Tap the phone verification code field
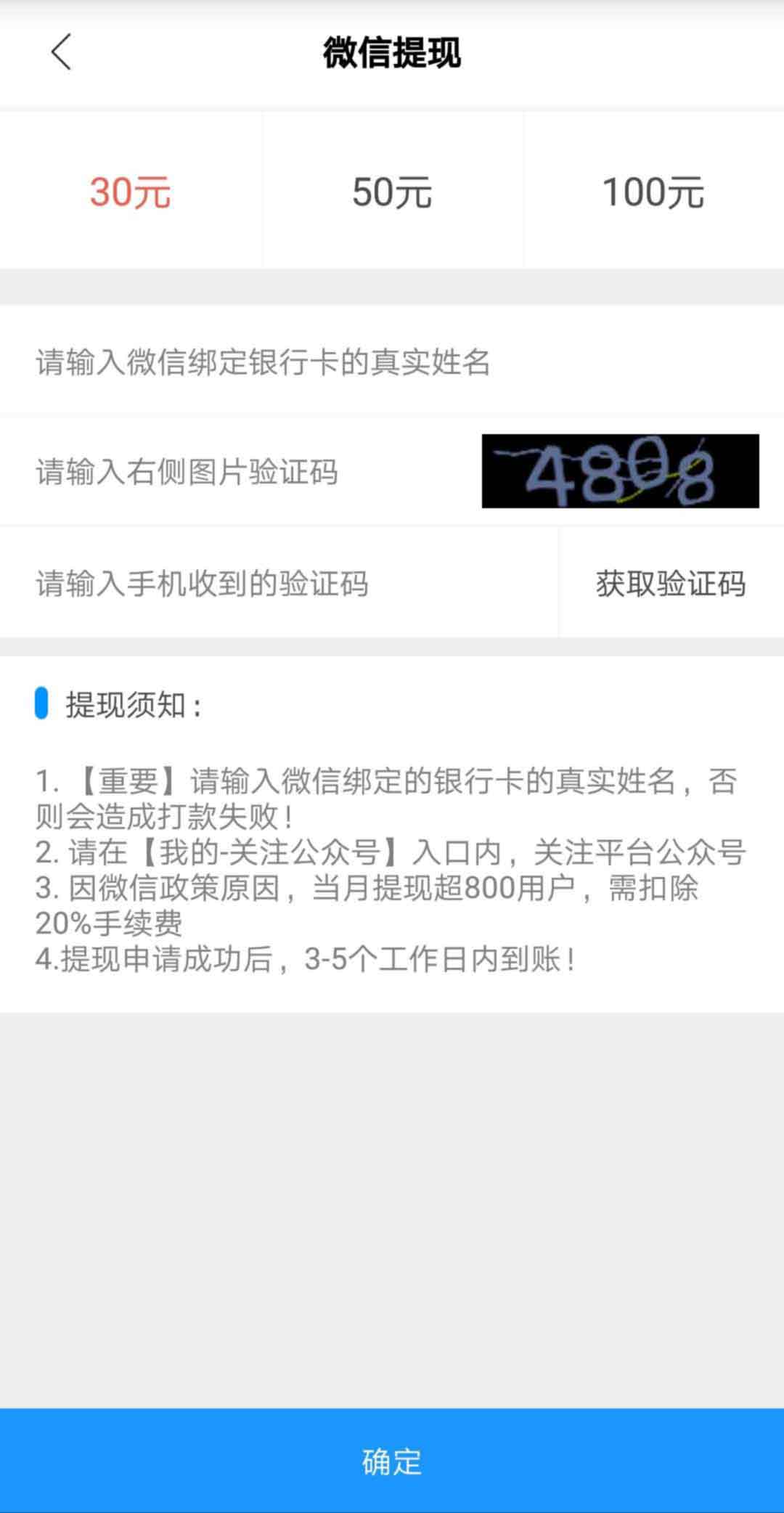The height and width of the screenshot is (1513, 784). (x=279, y=583)
